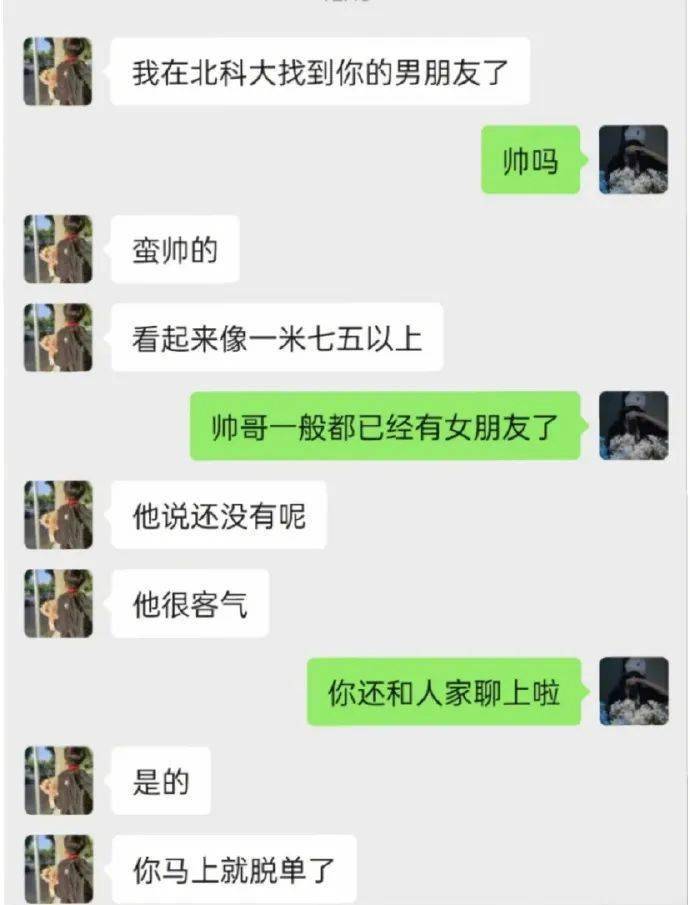Open the avatar beside '蛮帅的' message
The image size is (690, 905).
coord(58,248)
